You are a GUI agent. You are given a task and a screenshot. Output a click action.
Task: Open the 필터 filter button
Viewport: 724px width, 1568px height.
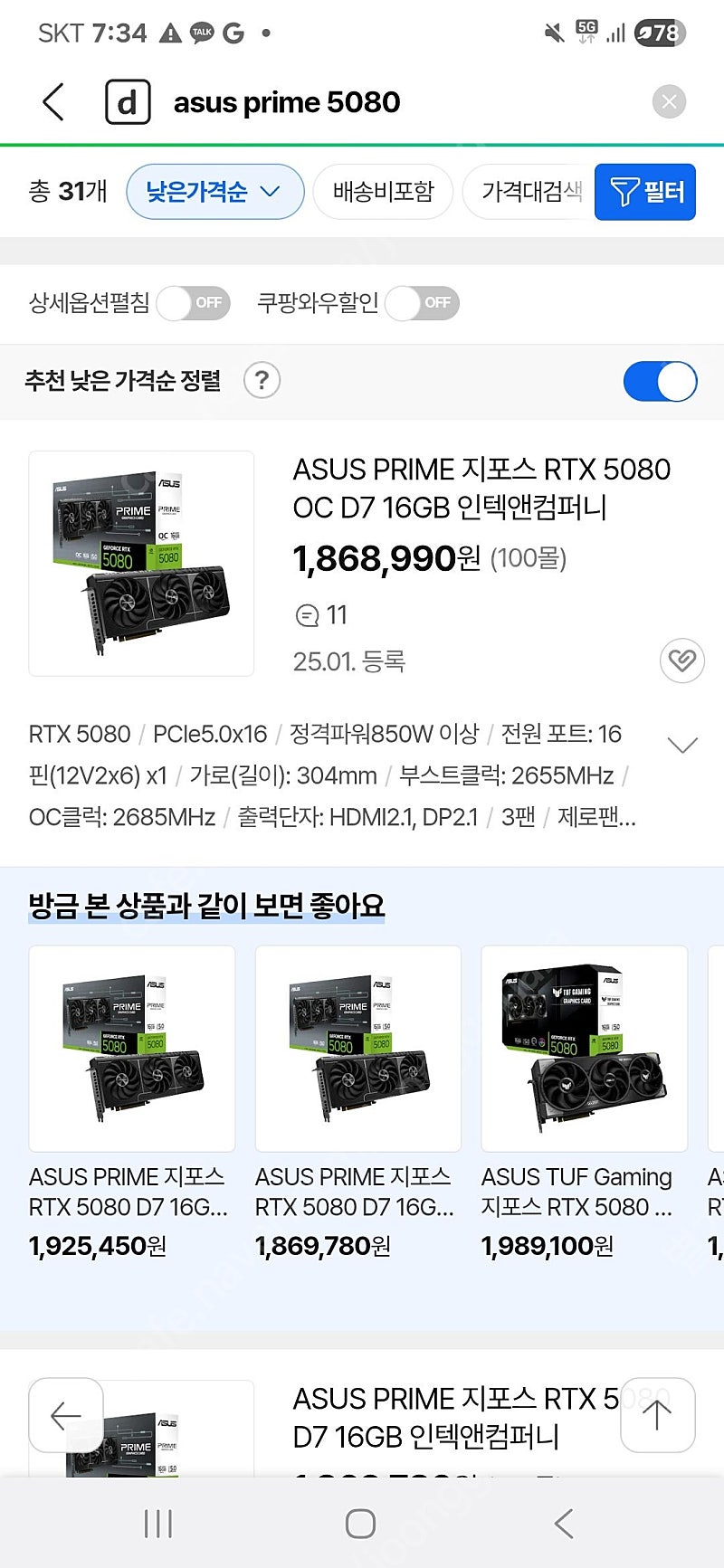(x=645, y=192)
